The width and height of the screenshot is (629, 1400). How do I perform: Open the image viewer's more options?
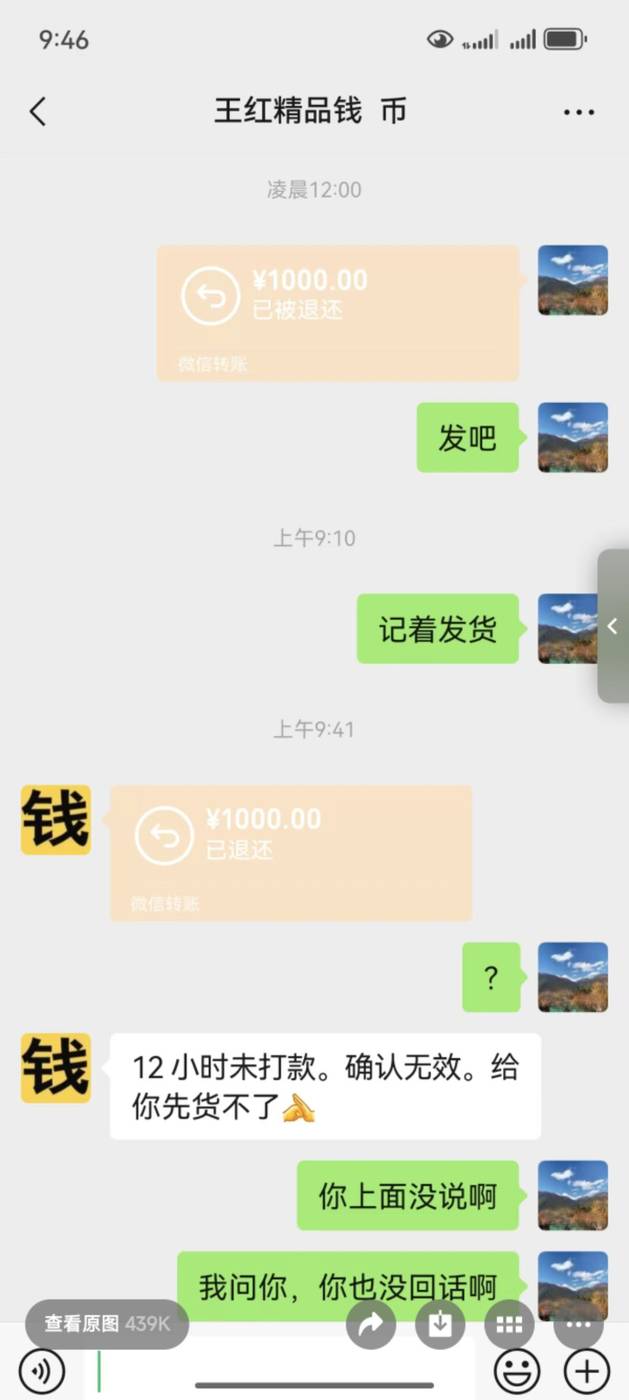578,1325
